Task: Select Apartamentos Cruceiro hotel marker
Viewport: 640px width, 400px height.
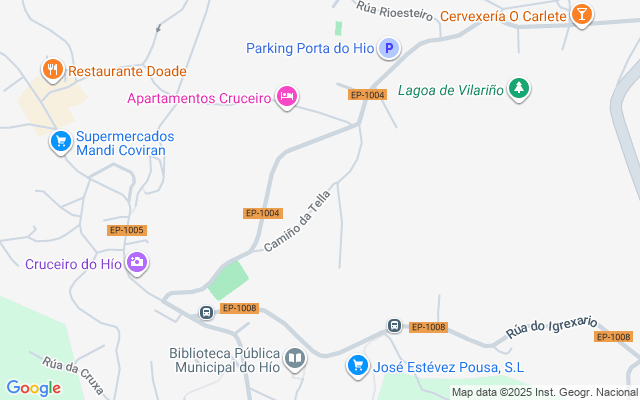Action: tap(287, 97)
